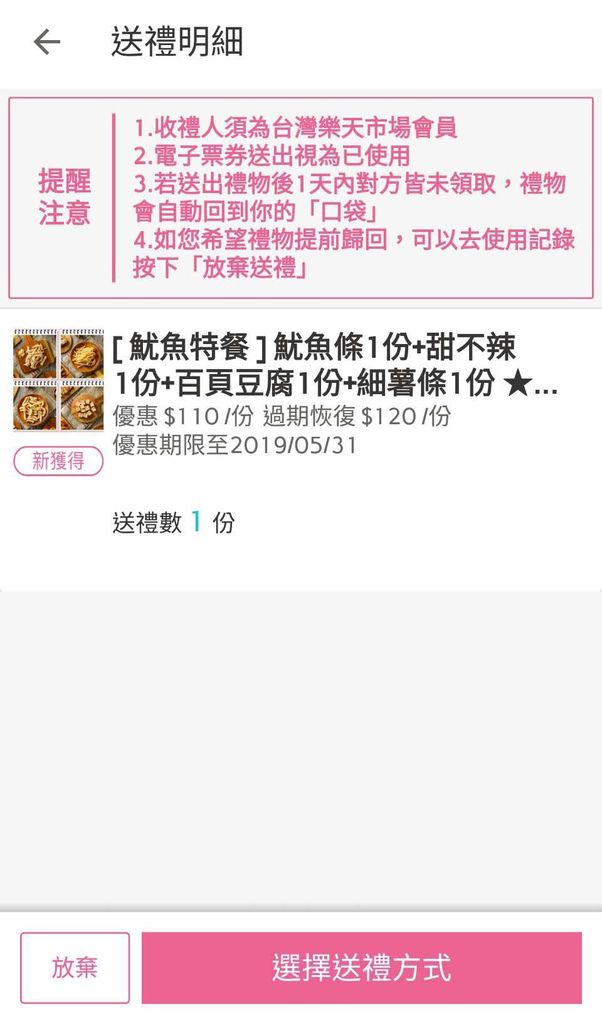Go back with the arrow icon
Screen dimensions: 602x1024
tap(46, 42)
